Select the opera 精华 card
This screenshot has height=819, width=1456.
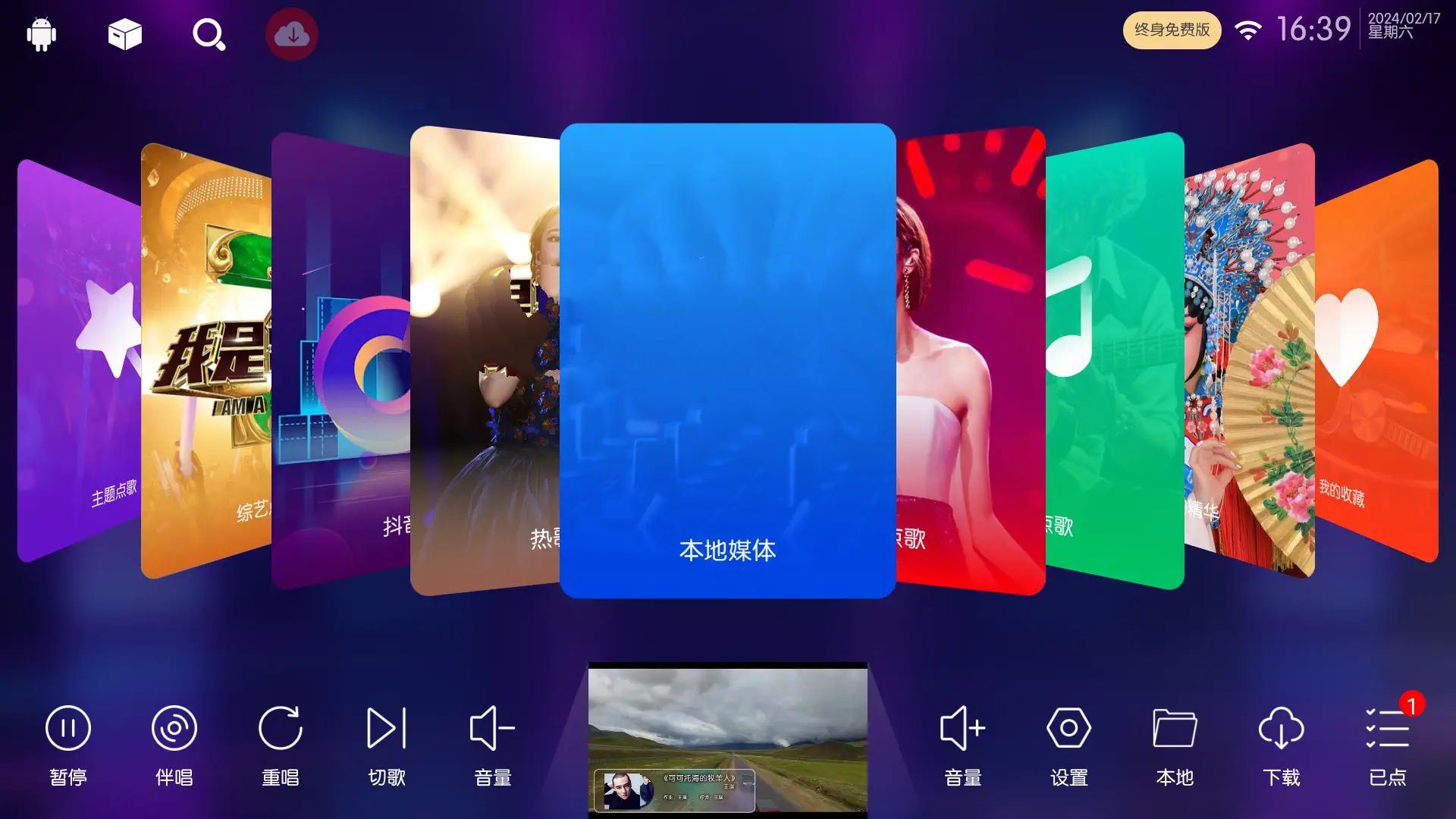pos(1250,360)
